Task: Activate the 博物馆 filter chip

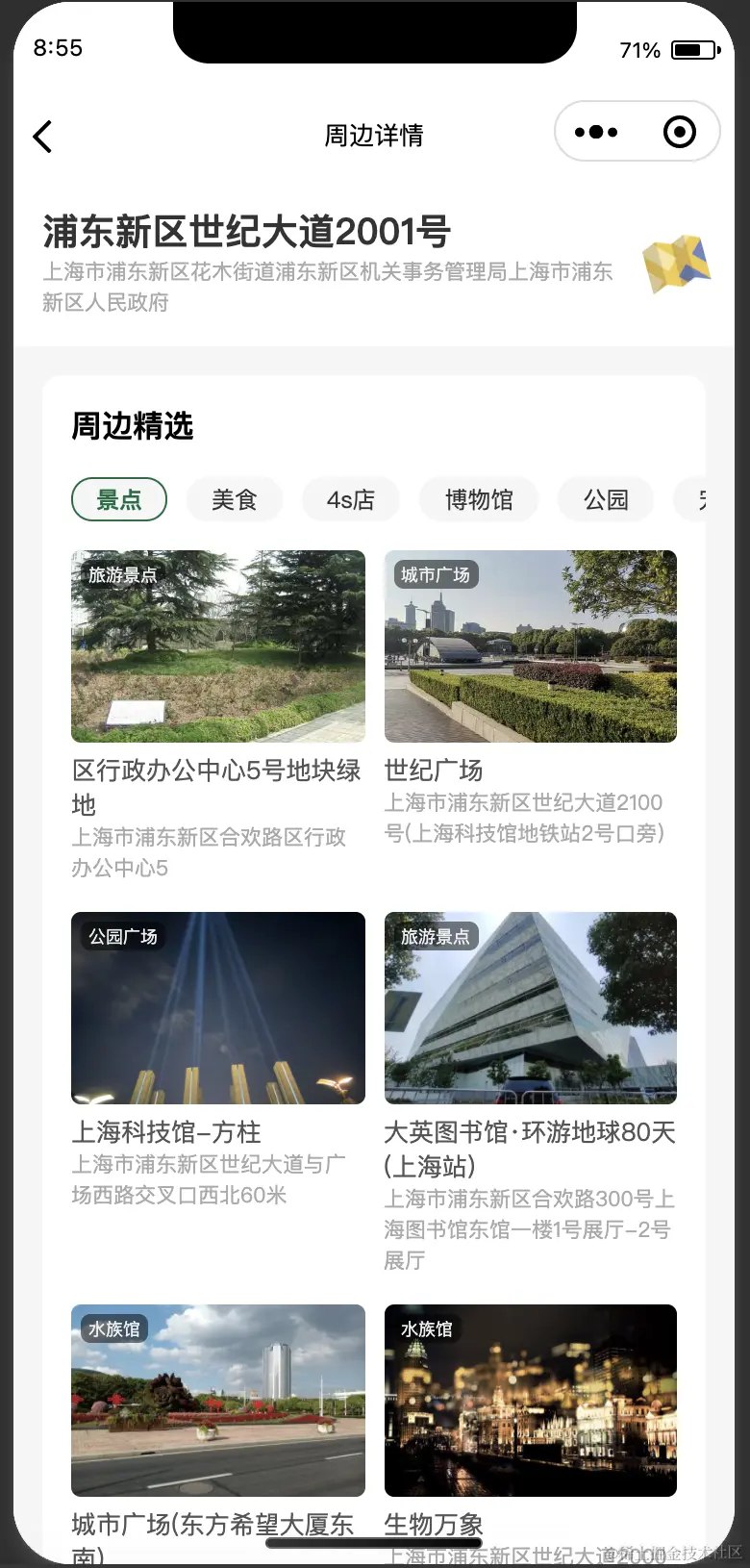Action: click(x=479, y=499)
